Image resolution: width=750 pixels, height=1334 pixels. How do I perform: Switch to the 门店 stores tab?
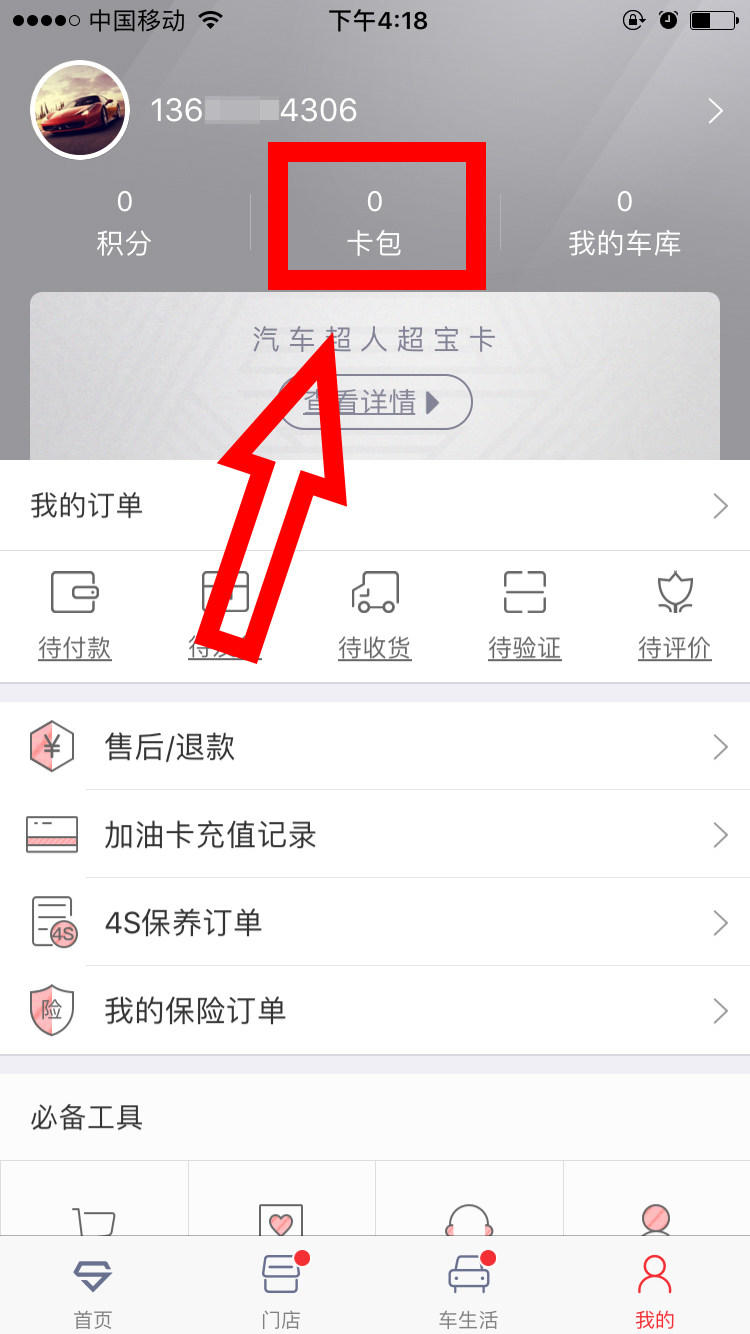click(281, 1290)
